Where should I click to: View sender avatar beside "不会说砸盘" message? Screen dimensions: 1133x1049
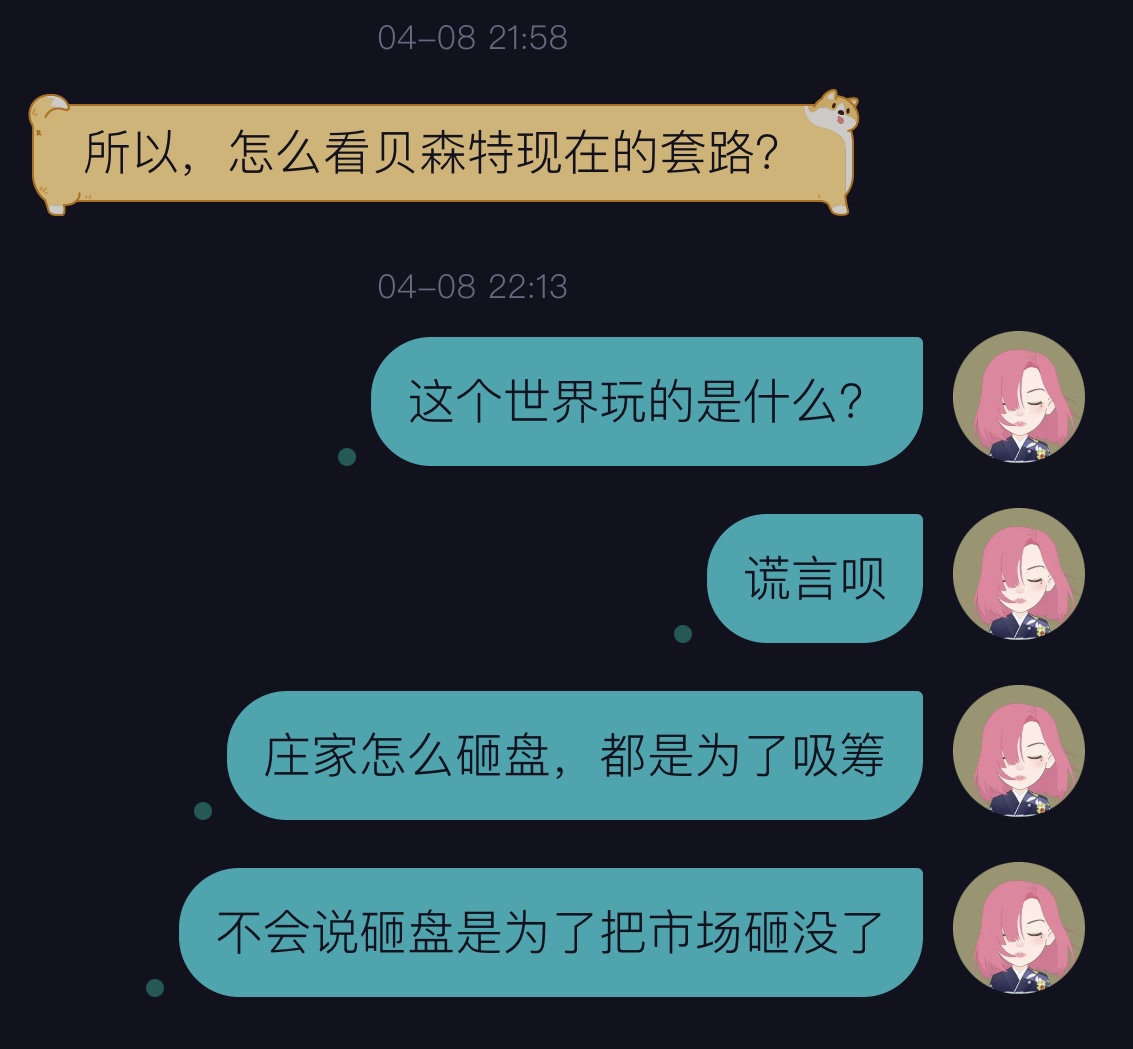point(1018,928)
